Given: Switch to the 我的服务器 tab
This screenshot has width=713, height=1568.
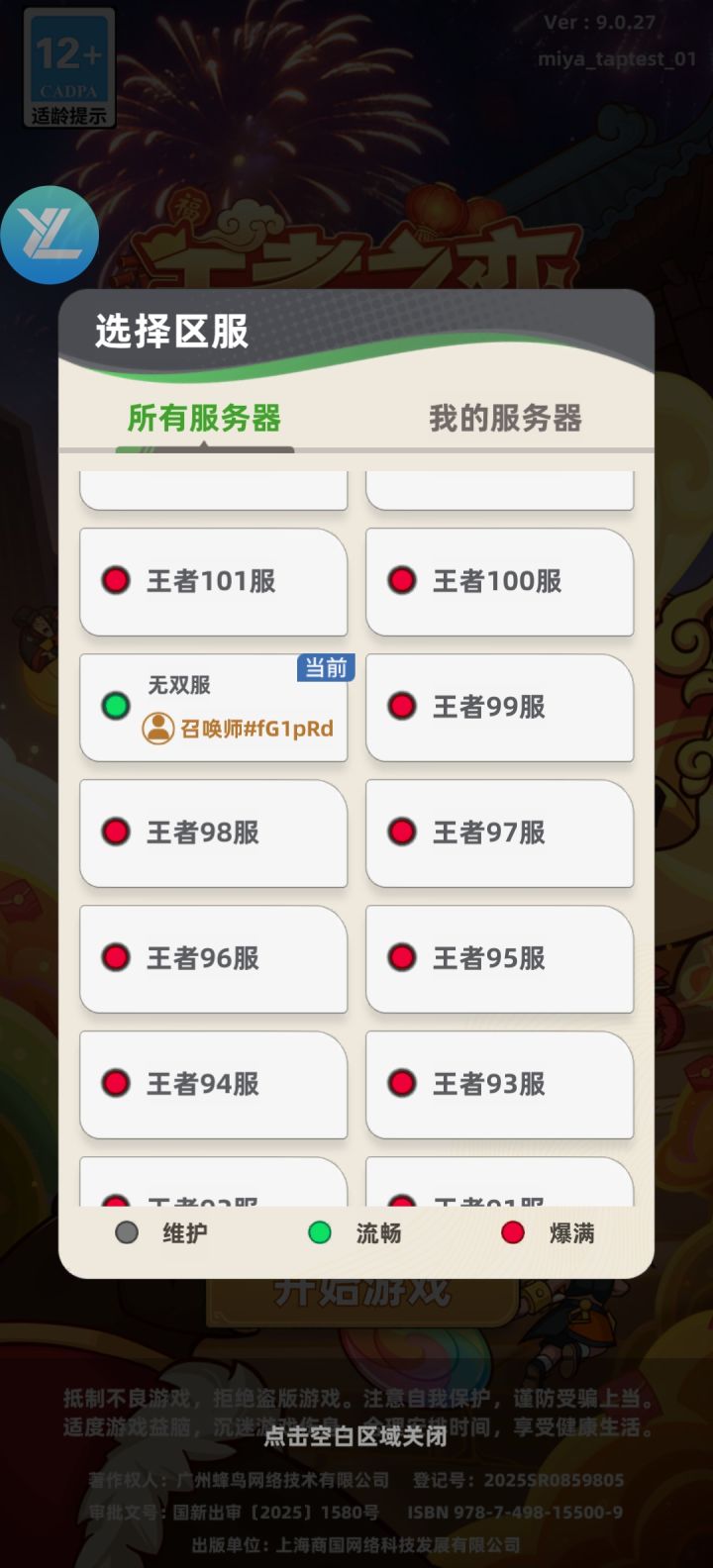Looking at the screenshot, I should tap(508, 420).
